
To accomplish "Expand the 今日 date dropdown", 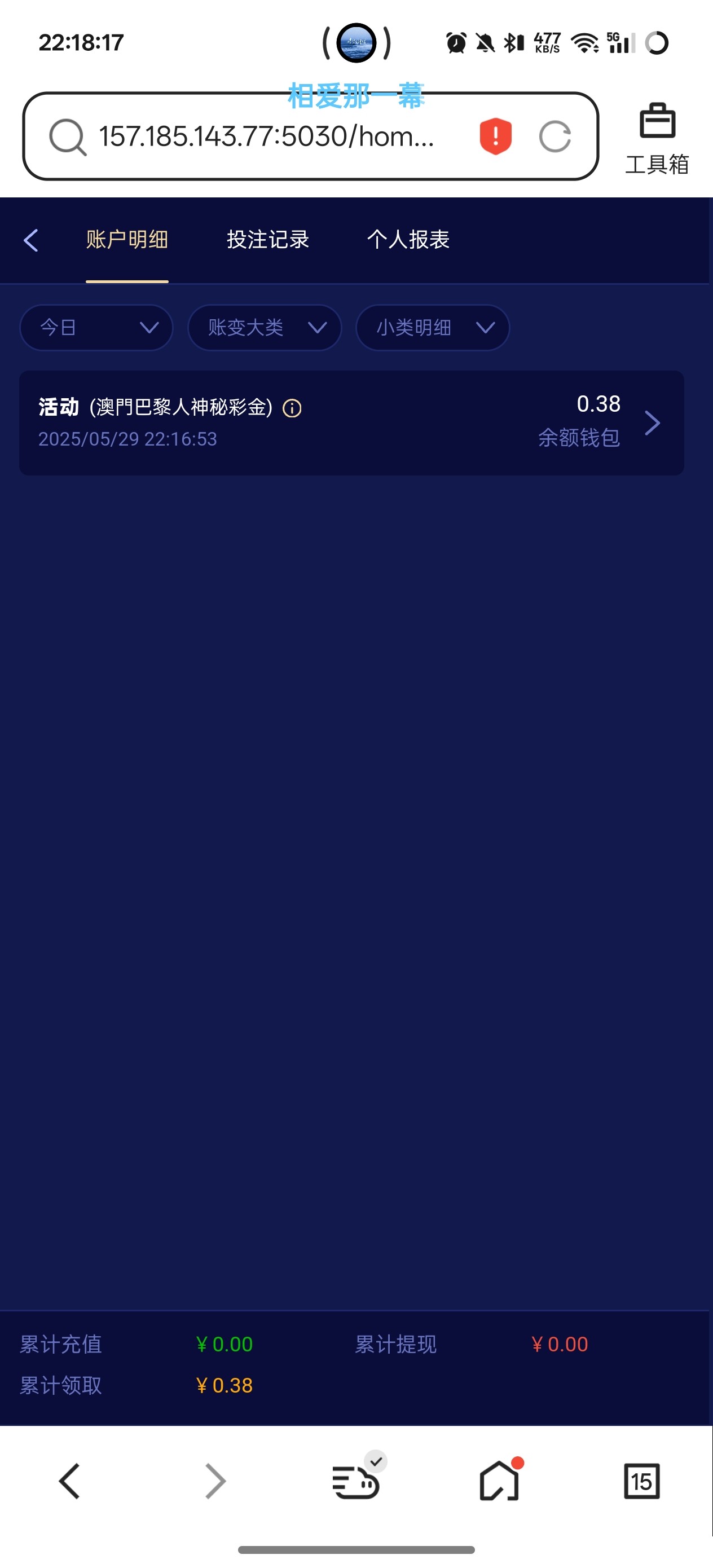I will pyautogui.click(x=96, y=328).
